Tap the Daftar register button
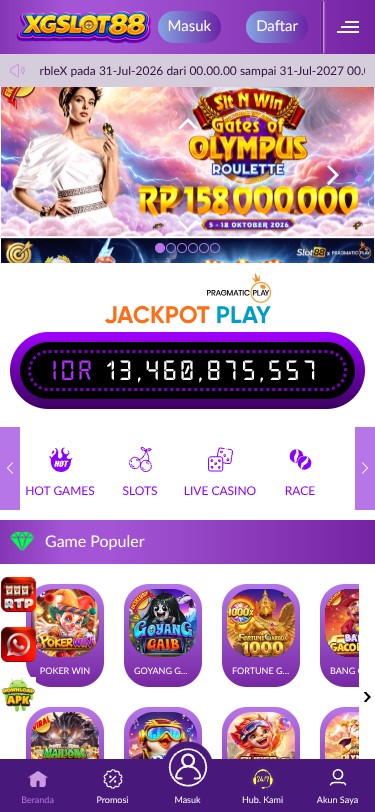Screen dimensions: 375x812 (x=277, y=26)
